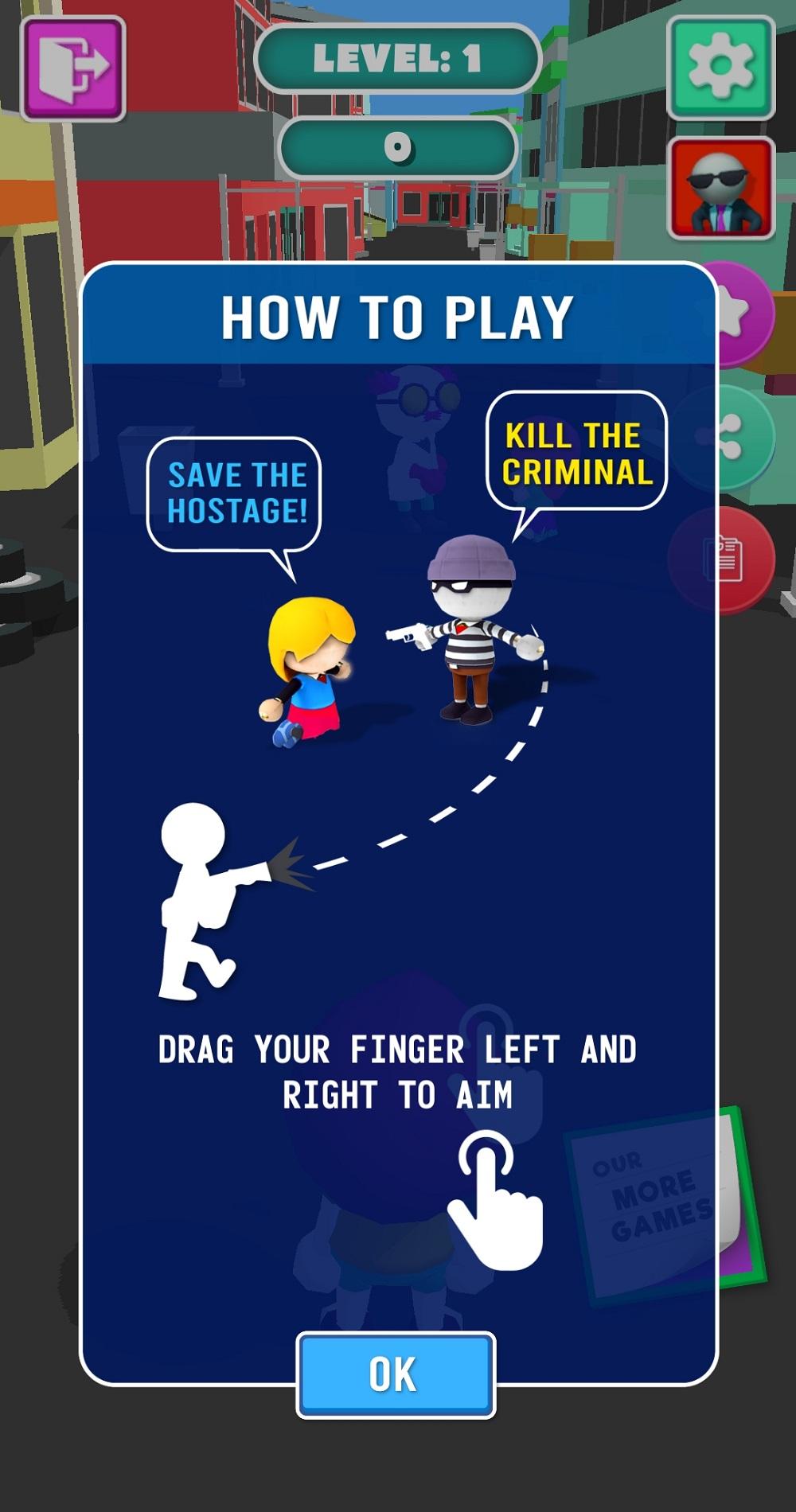The width and height of the screenshot is (796, 1512).
Task: Open the agent character selection button
Action: click(720, 189)
